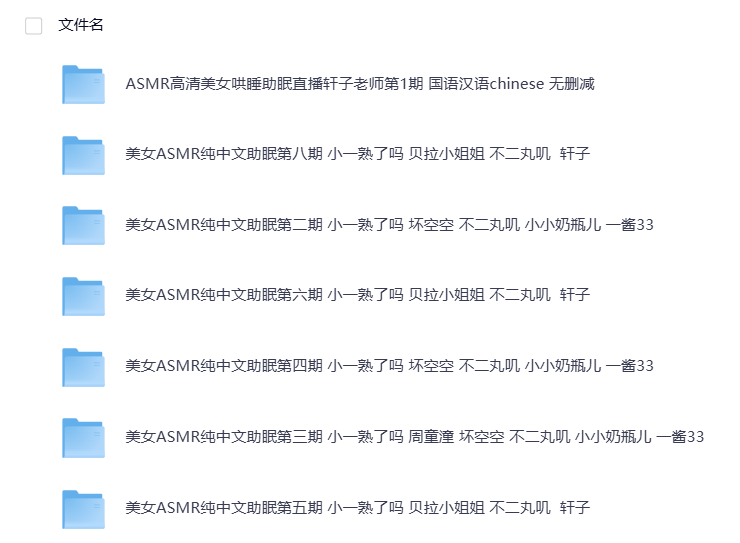This screenshot has width=740, height=543.
Task: Open the 美女ASMR纯中文助眠第二期 folder
Action: 389,225
